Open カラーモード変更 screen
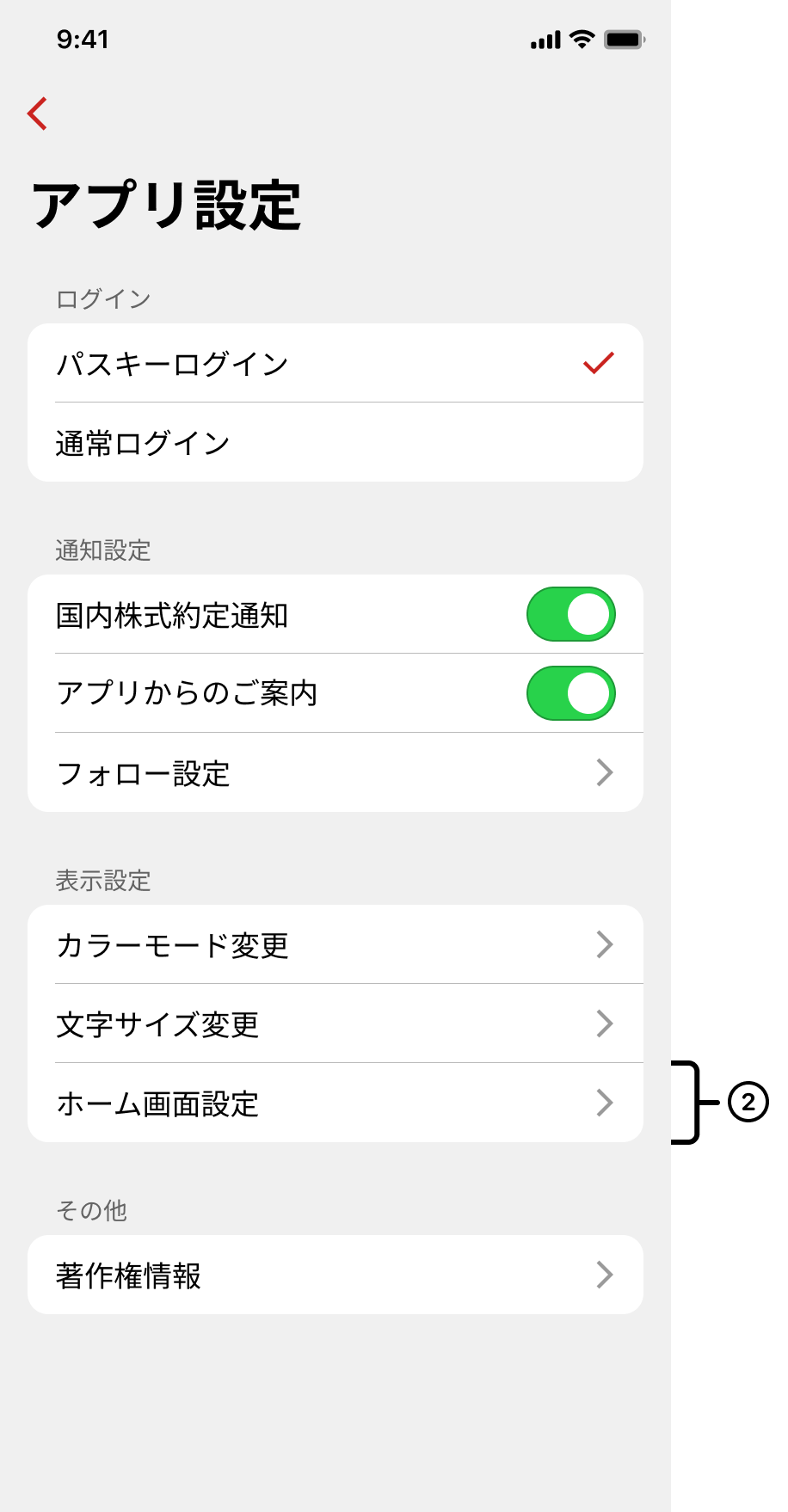Image resolution: width=788 pixels, height=1512 pixels. [336, 944]
